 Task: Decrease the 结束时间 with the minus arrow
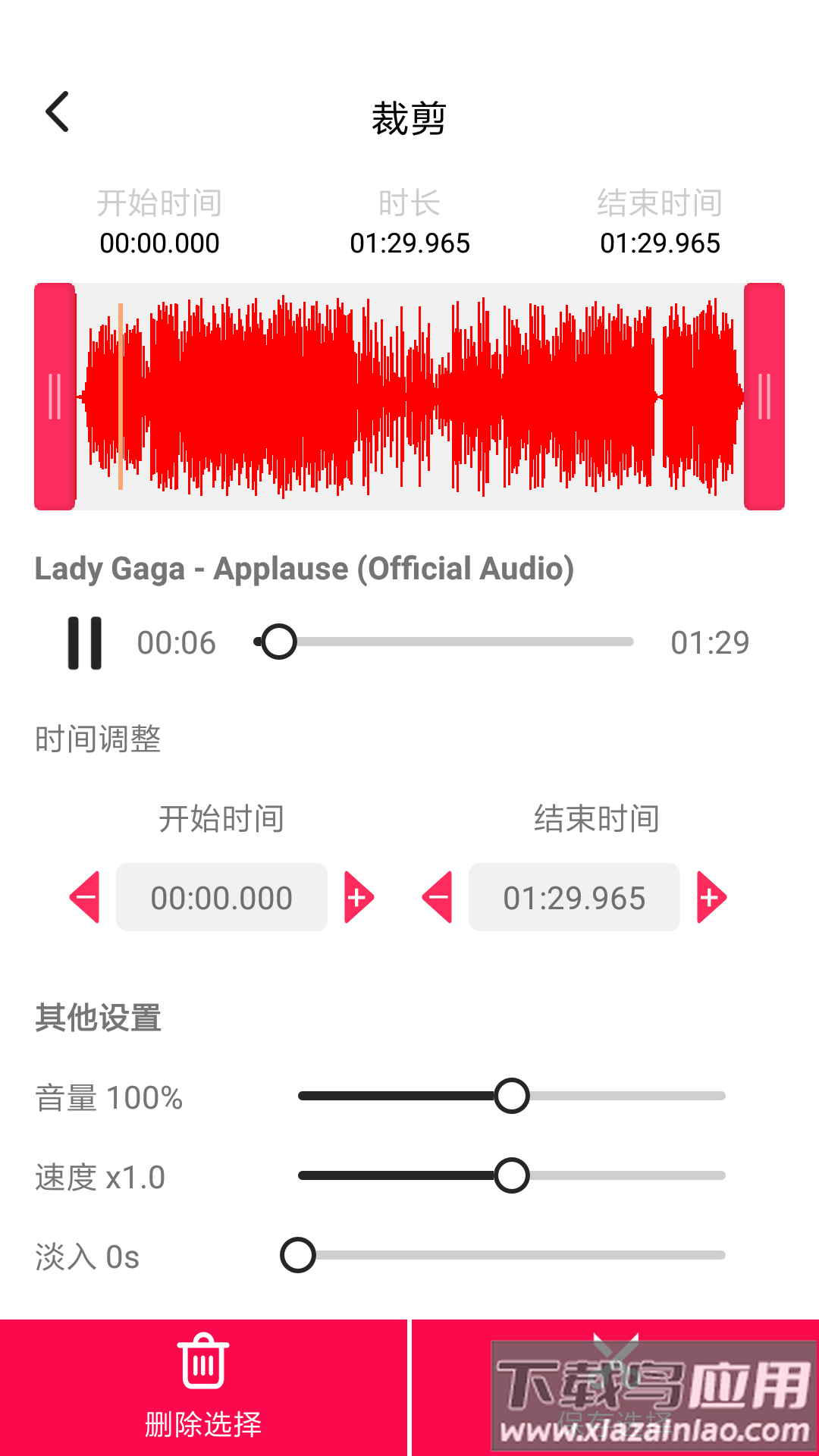click(x=438, y=897)
